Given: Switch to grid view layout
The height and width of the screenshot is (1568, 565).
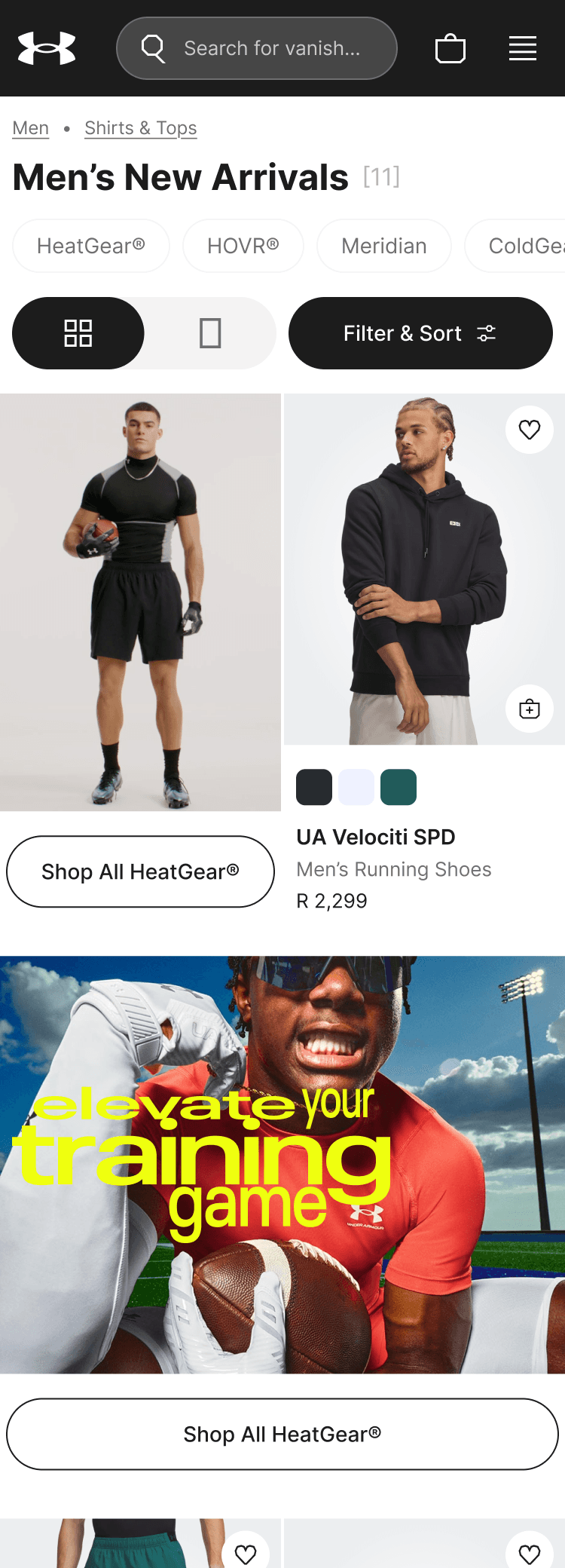Looking at the screenshot, I should 78,333.
